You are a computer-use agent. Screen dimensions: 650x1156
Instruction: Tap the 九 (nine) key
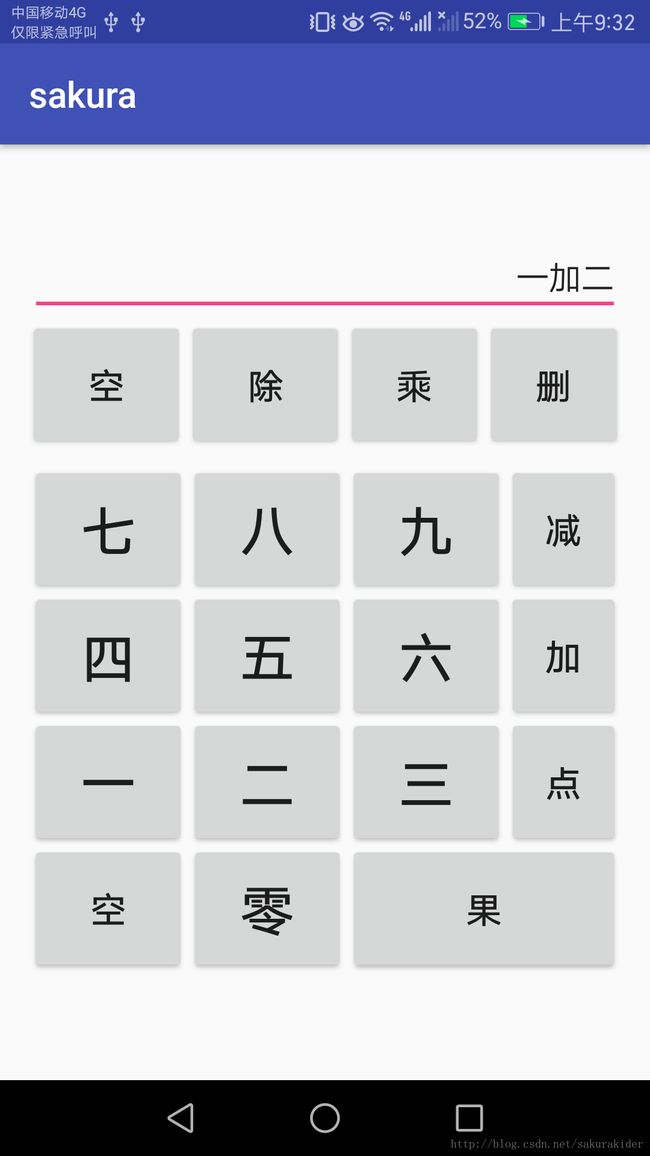pyautogui.click(x=426, y=529)
